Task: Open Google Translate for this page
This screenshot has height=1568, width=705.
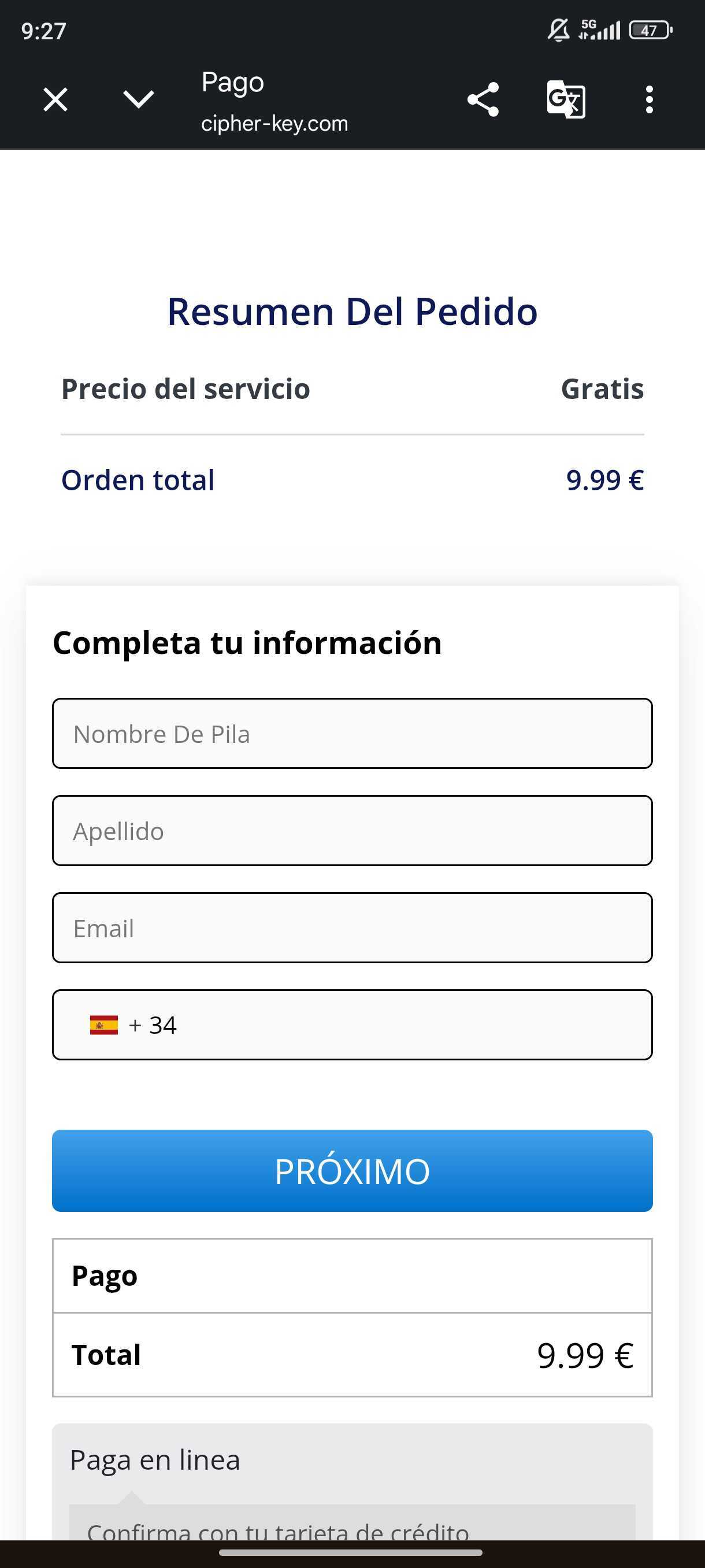Action: point(566,99)
